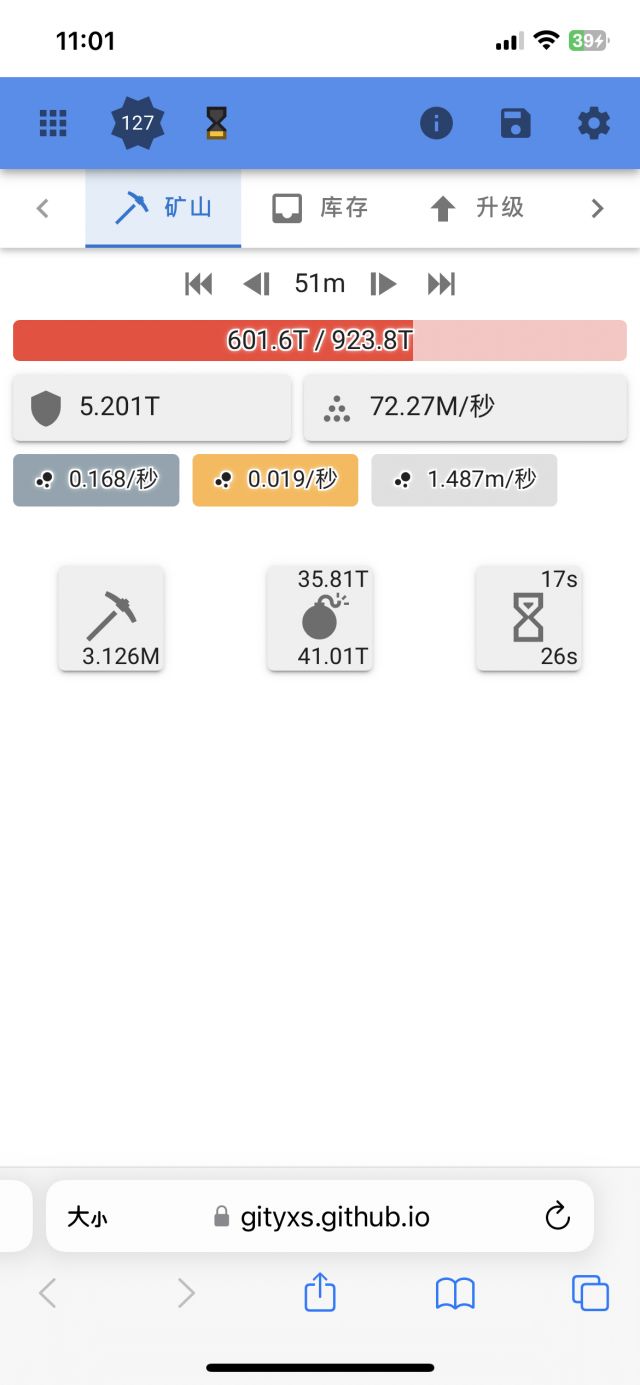The image size is (640, 1385).
Task: Reload the page in Safari
Action: click(557, 1216)
